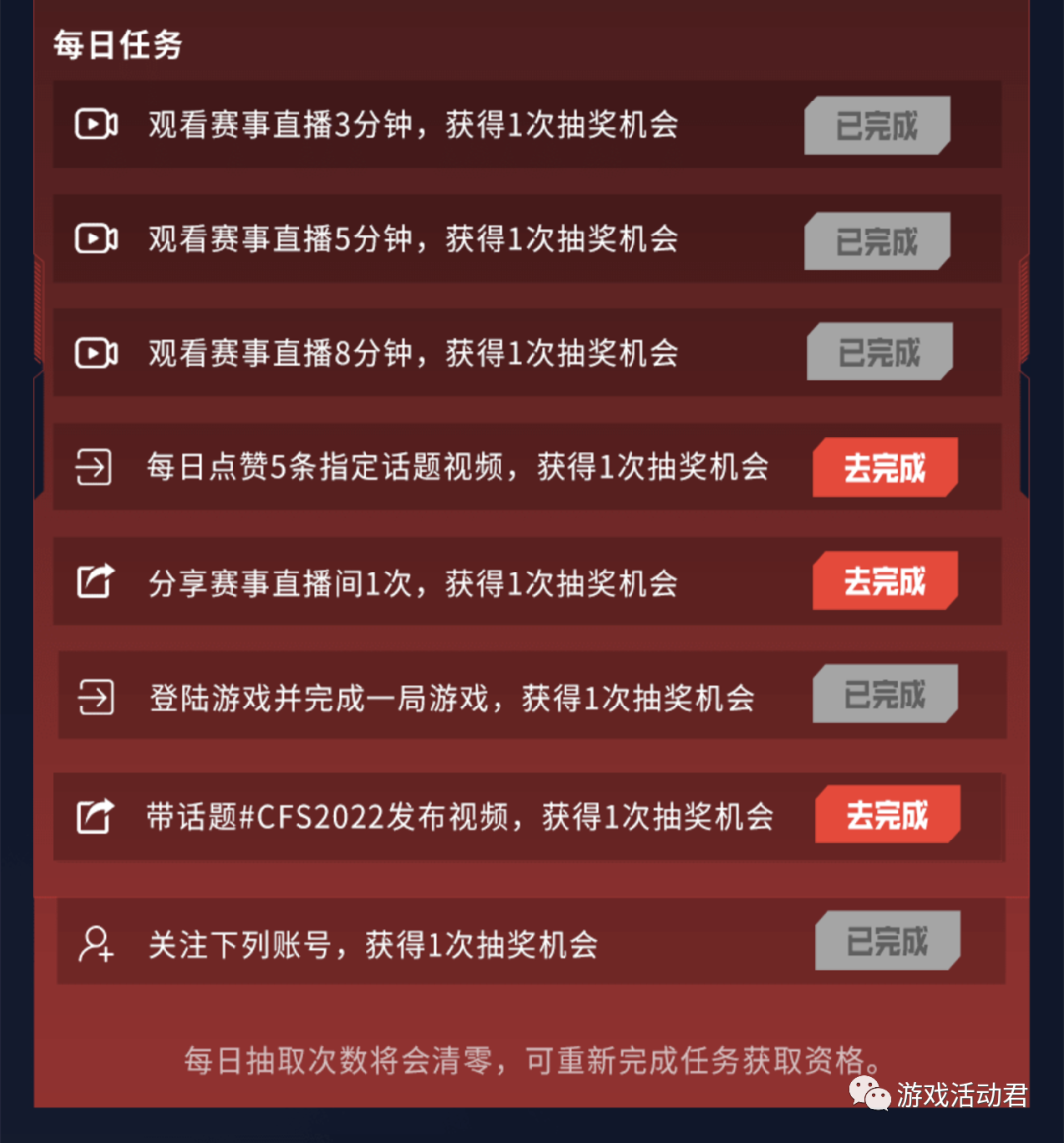The width and height of the screenshot is (1064, 1143).
Task: Click the add-follower icon for follow accounts task
Action: tap(95, 942)
